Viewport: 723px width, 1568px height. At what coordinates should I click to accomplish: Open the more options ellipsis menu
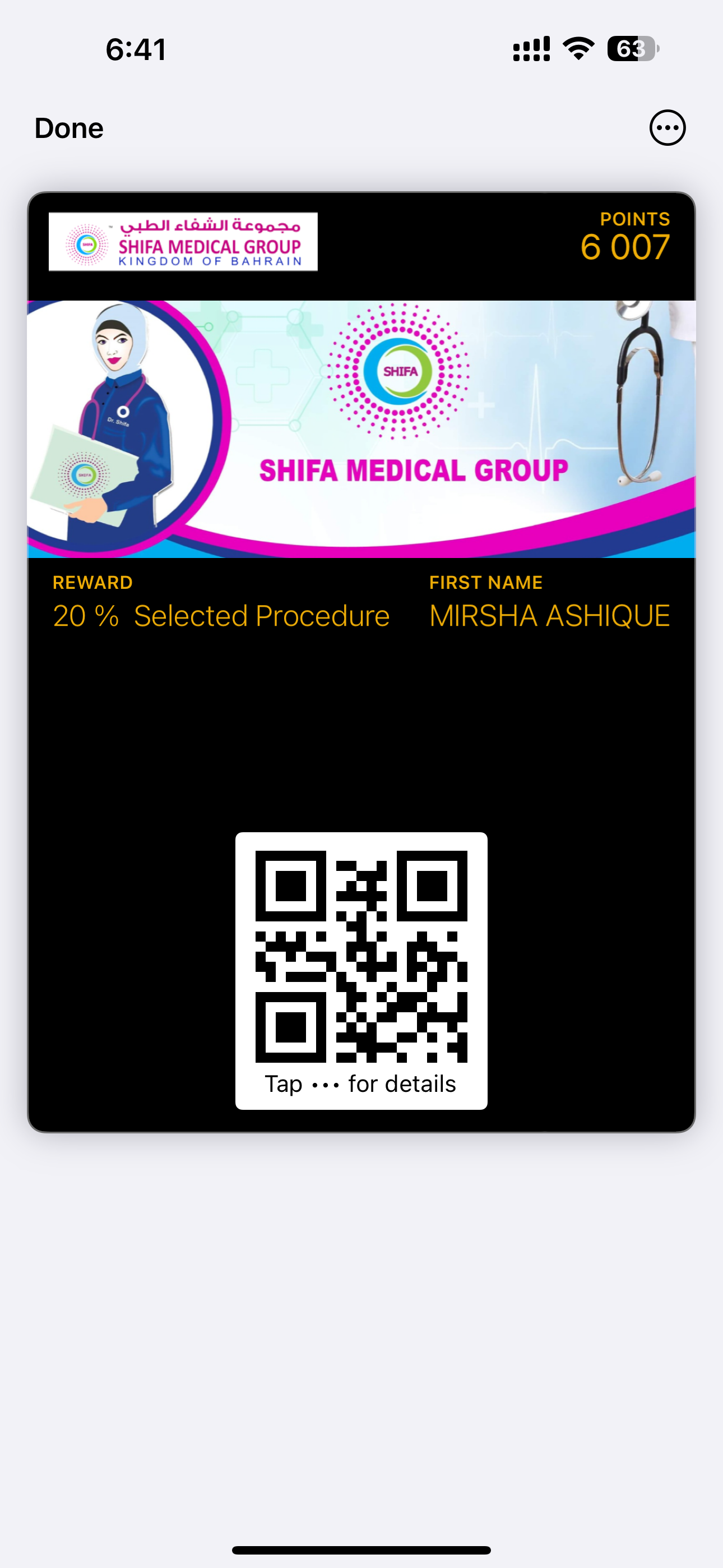(667, 128)
